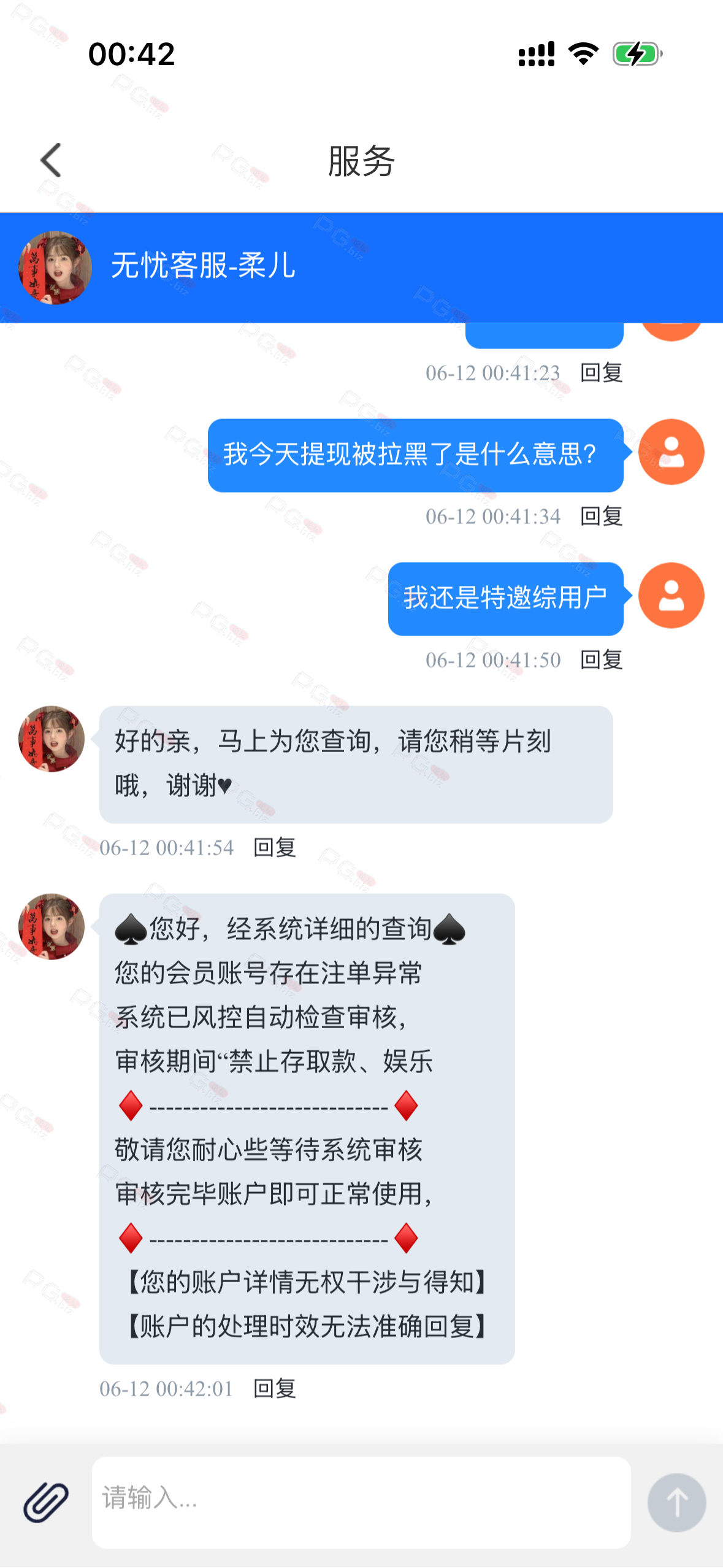Viewport: 723px width, 1568px height.
Task: Tap 回复 under the 00:41:54 message
Action: [x=275, y=848]
